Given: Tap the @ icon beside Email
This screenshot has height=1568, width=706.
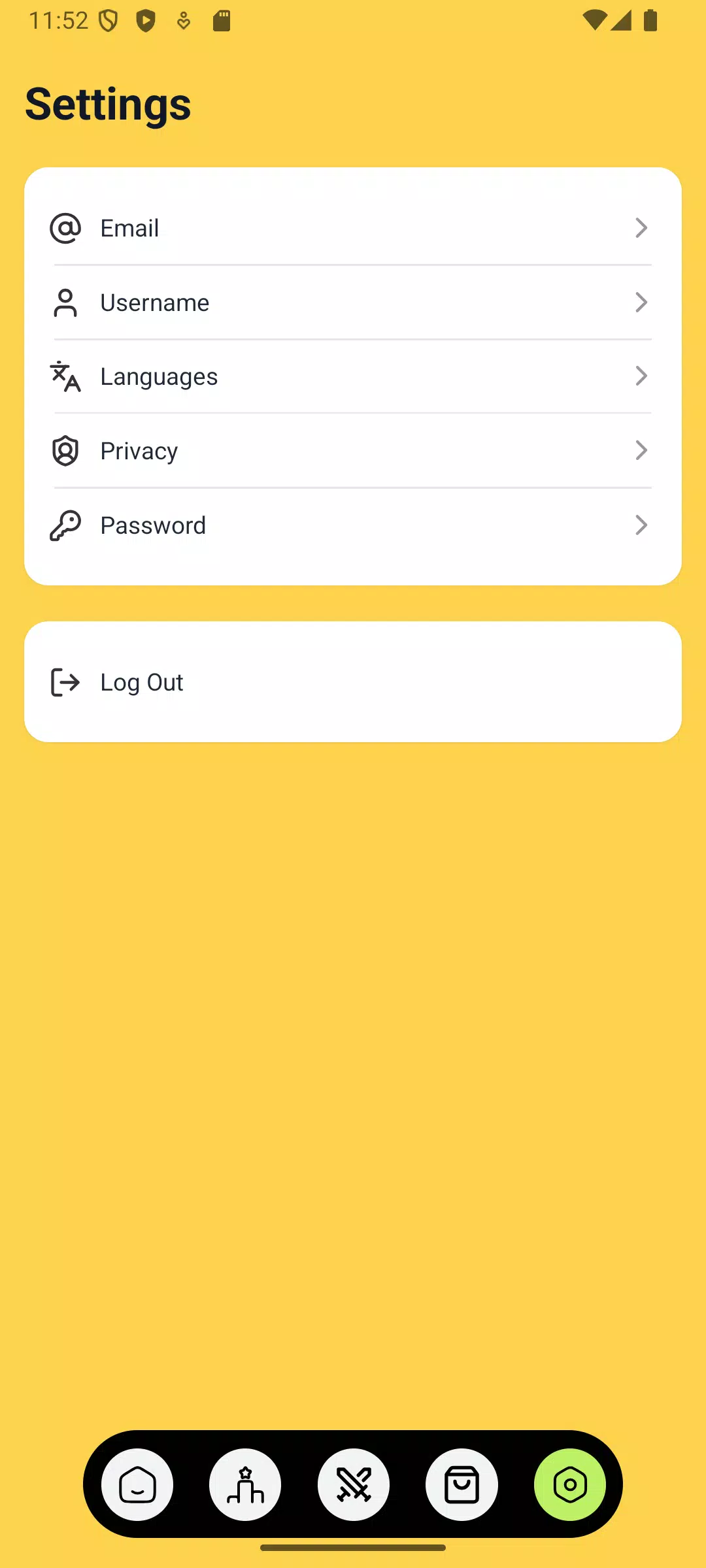Looking at the screenshot, I should click(x=65, y=228).
